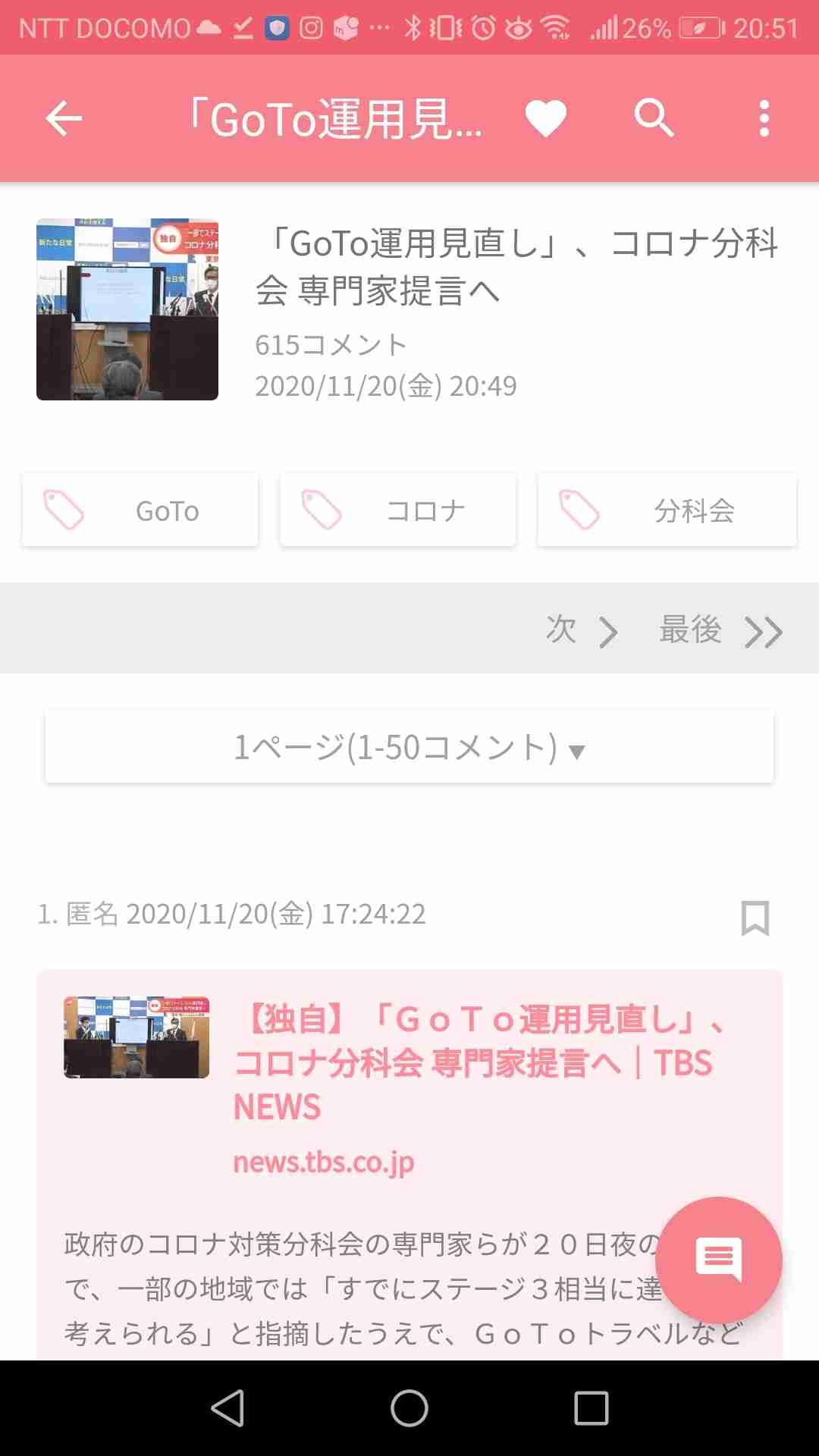Tap the topic title in the pink header
Viewport: 819px width, 1456px height.
(337, 119)
